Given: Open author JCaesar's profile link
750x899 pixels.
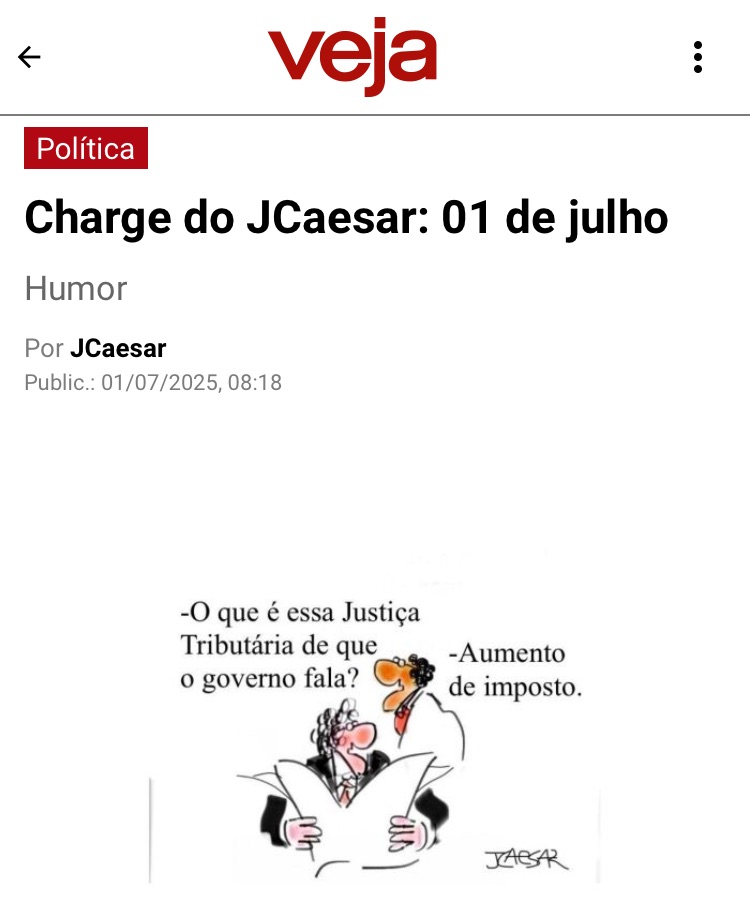Looking at the screenshot, I should (x=118, y=349).
